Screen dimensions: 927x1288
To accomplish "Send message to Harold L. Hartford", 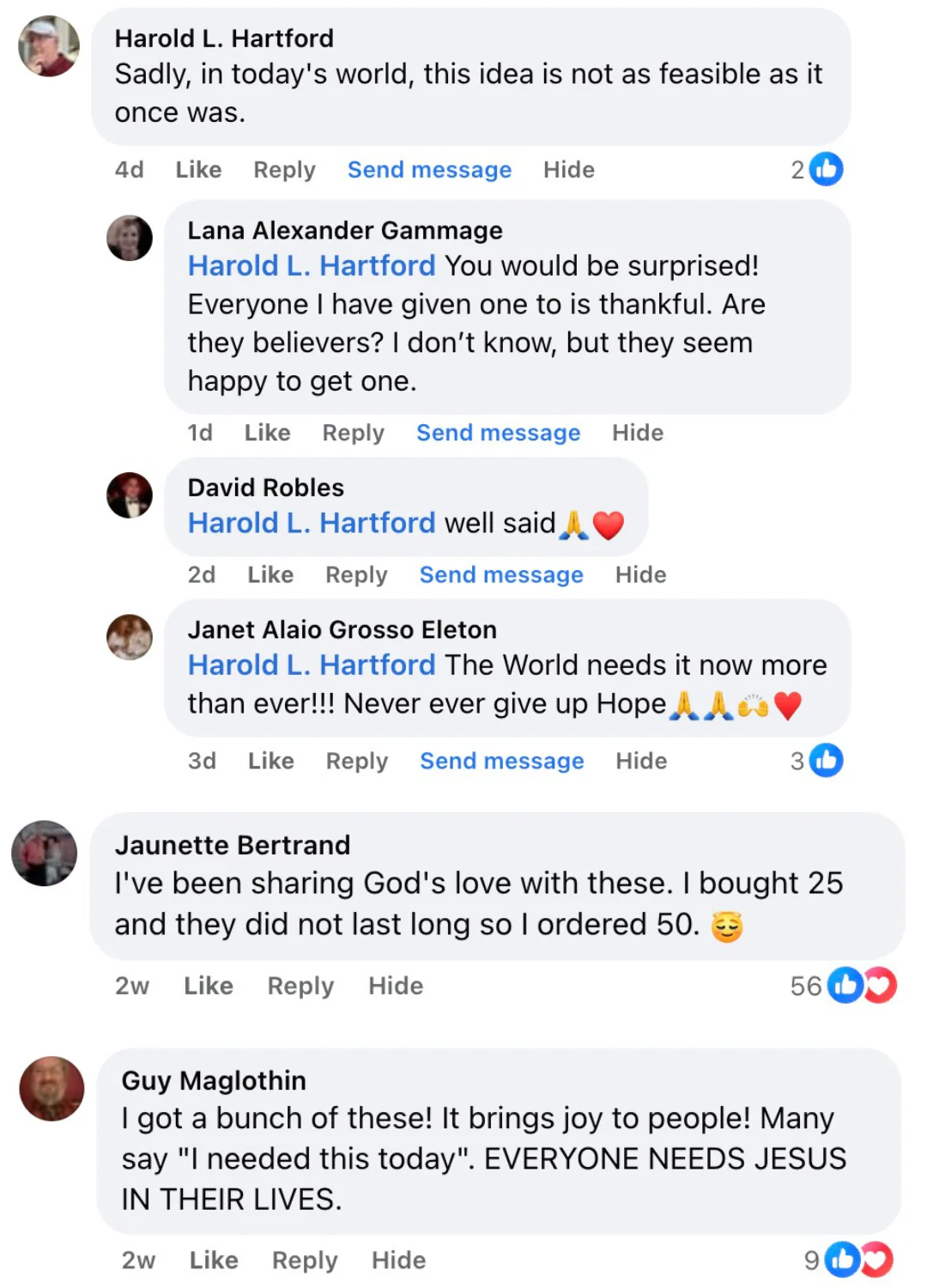I will tap(429, 170).
